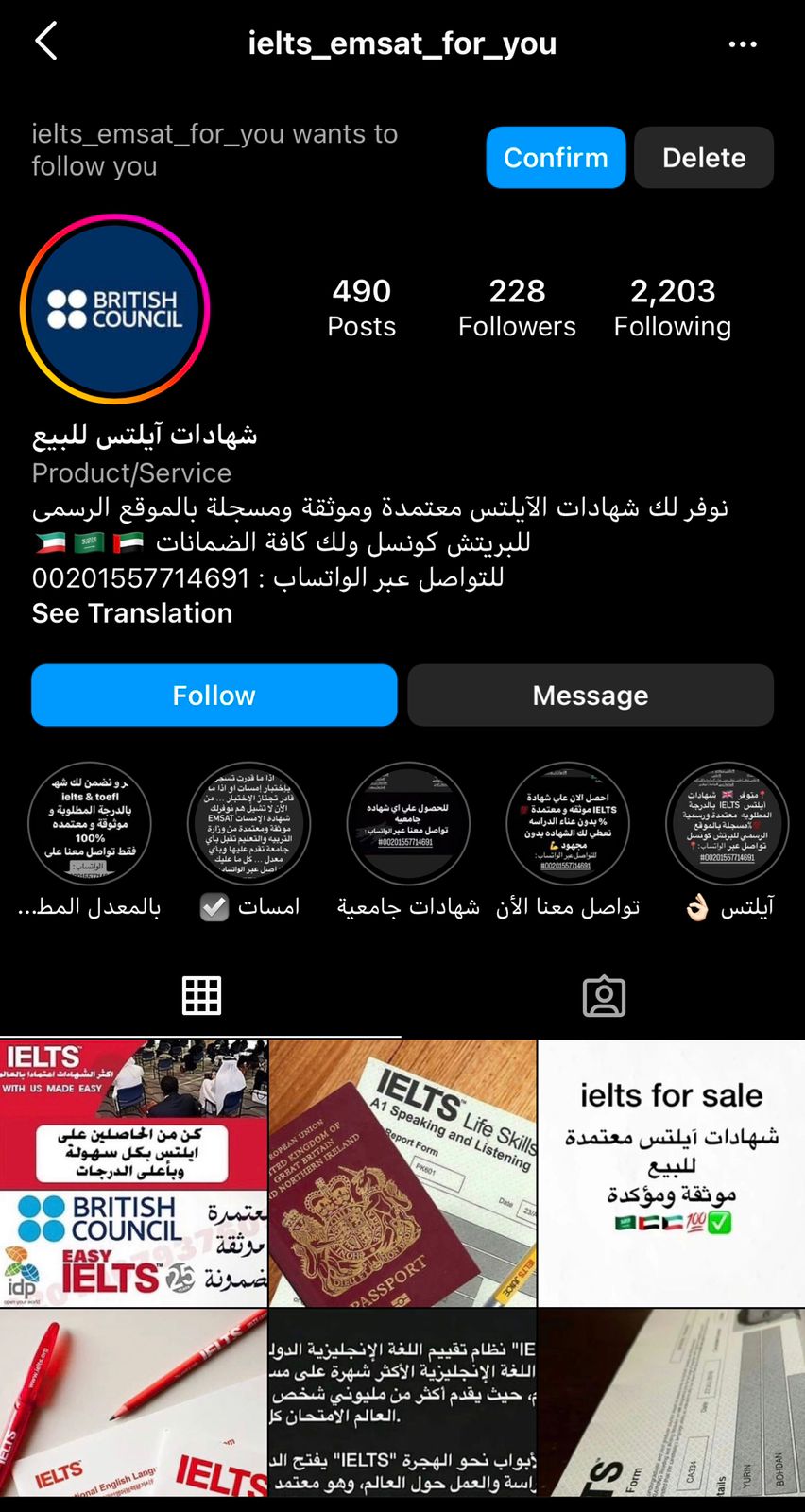
Task: Open the امسات story highlight
Action: click(249, 824)
